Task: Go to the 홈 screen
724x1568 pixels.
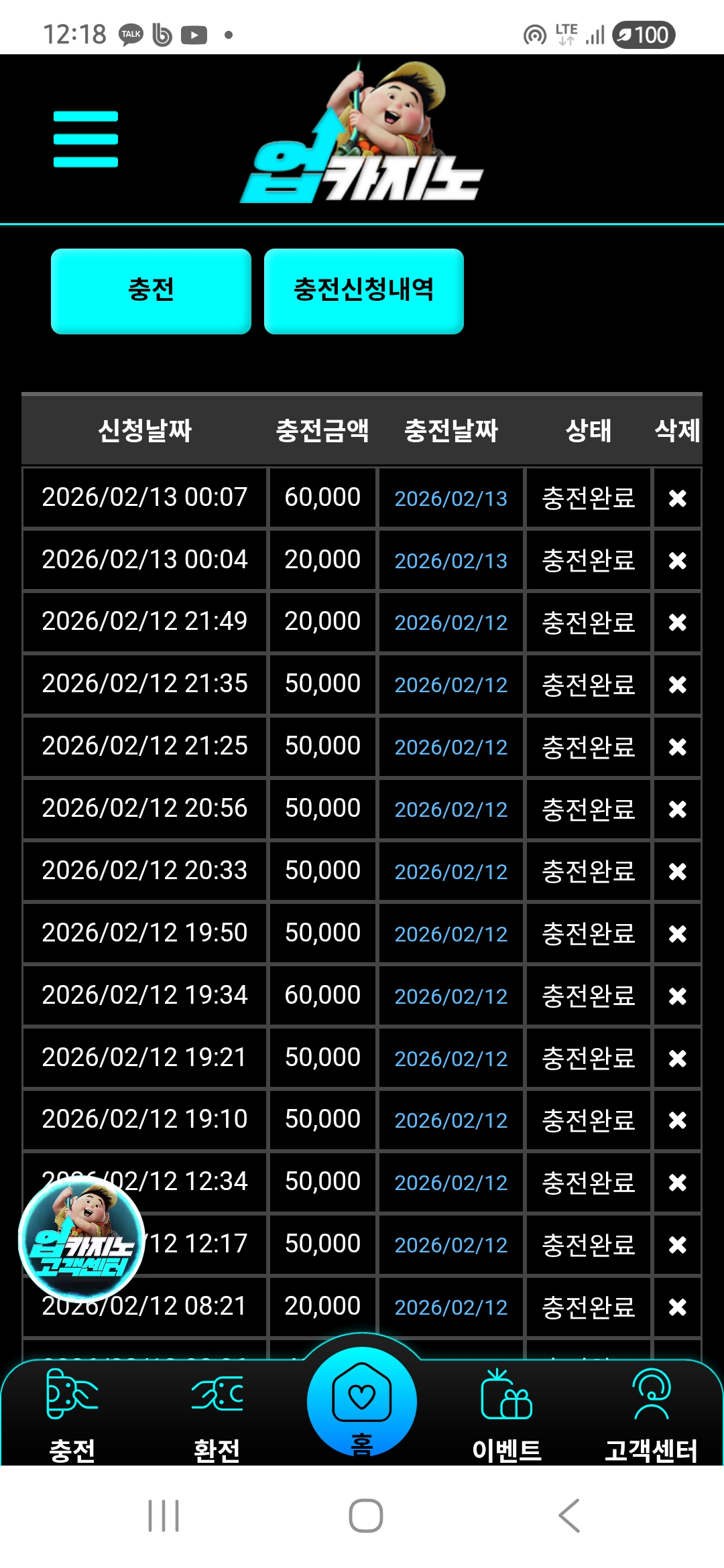Action: (362, 1402)
